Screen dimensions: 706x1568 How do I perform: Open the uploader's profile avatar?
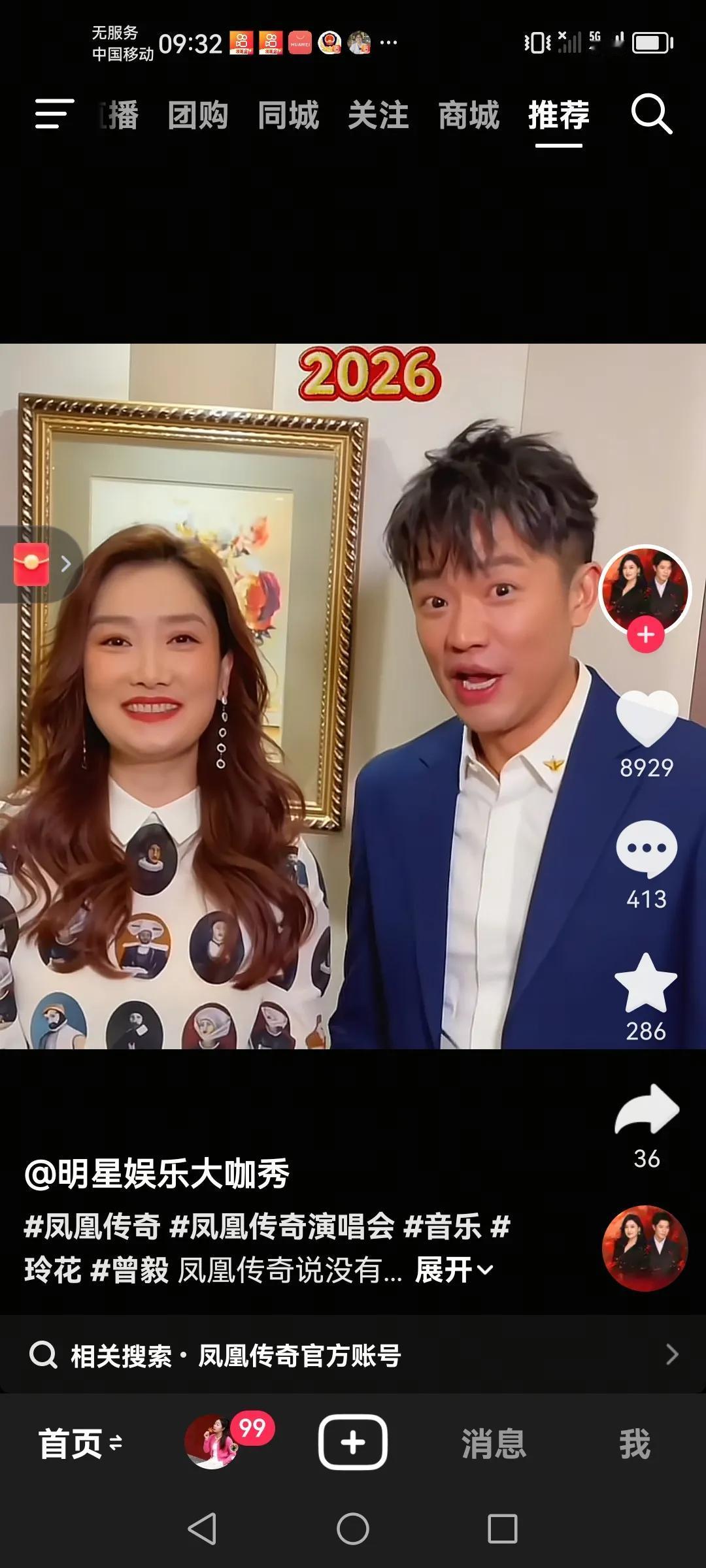tap(645, 590)
